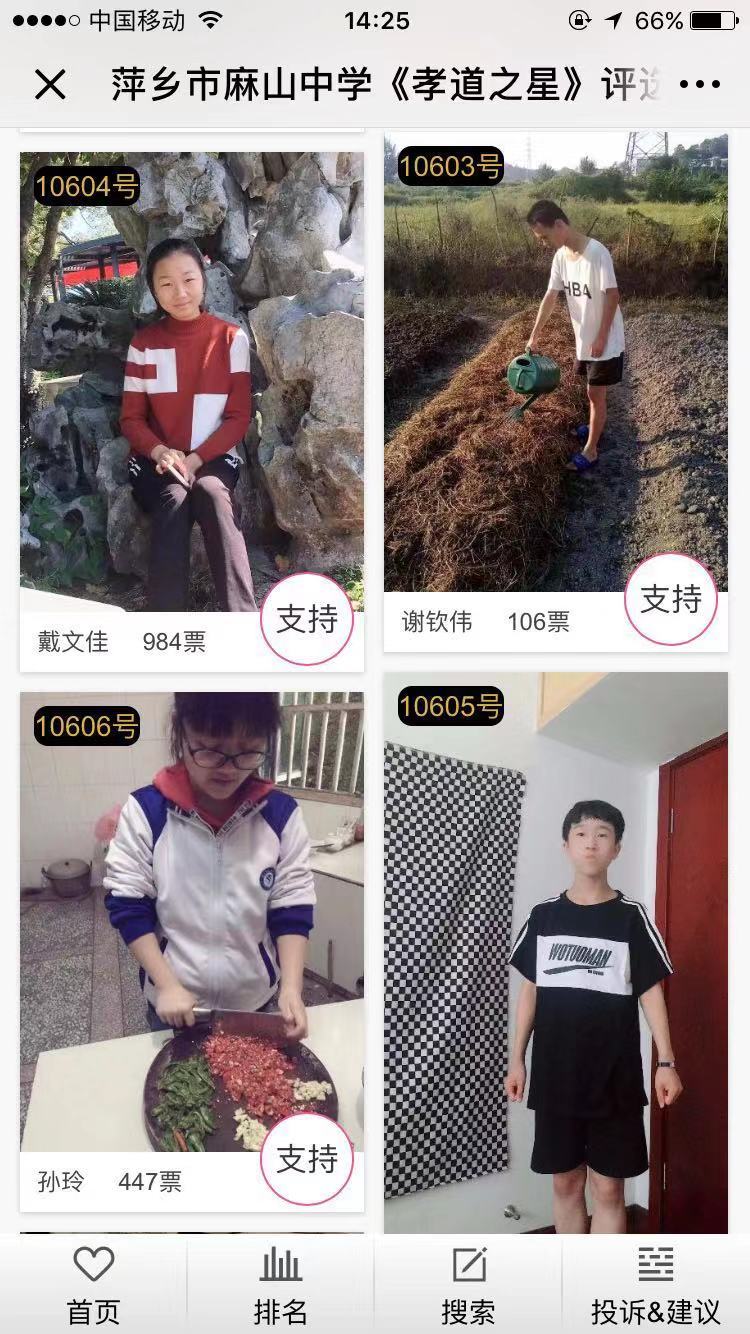
Task: Open candidate 10604号 photo card
Action: point(191,380)
